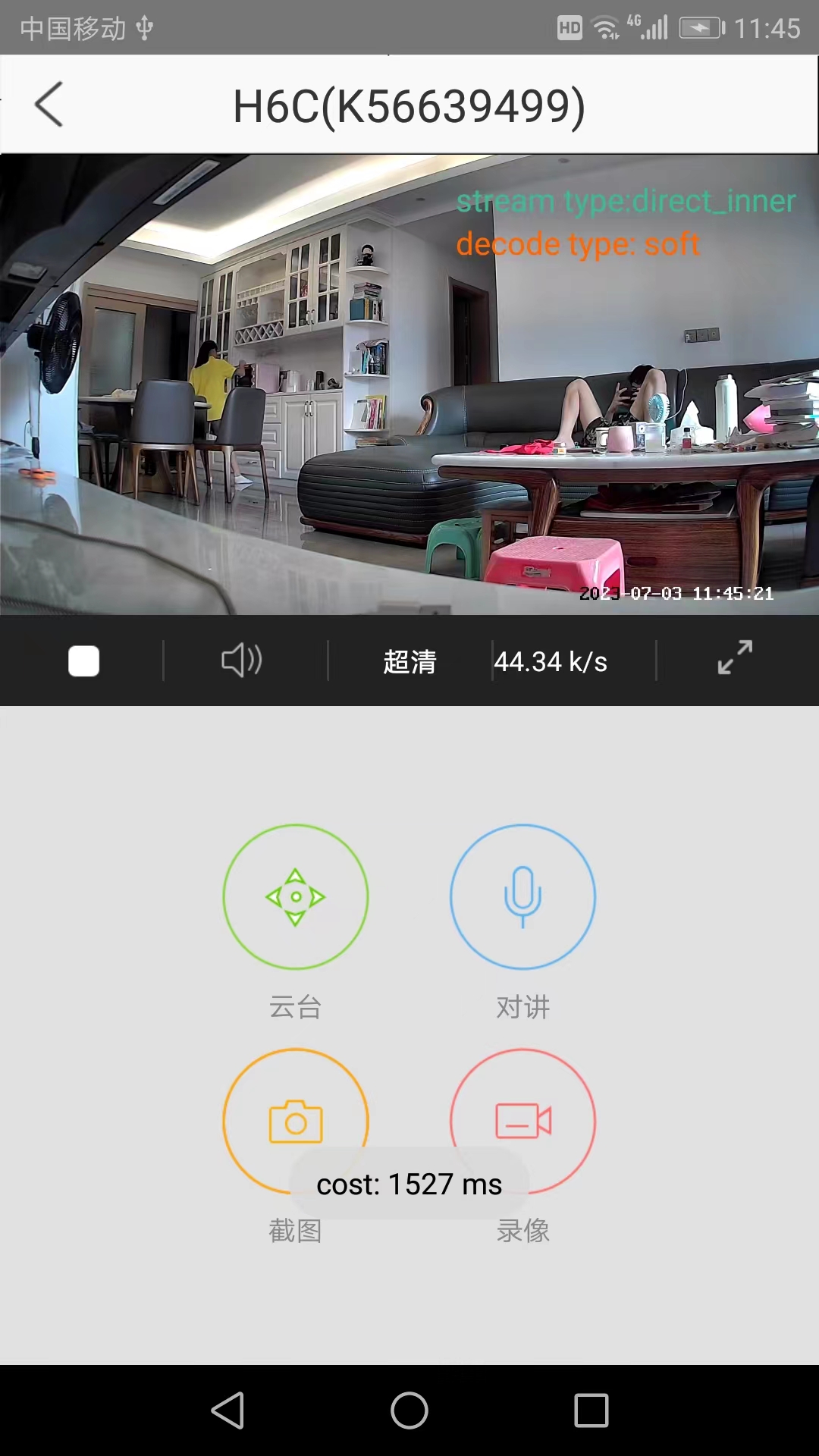Viewport: 819px width, 1456px height.
Task: Tap the battery indicator in the status bar
Action: [701, 27]
